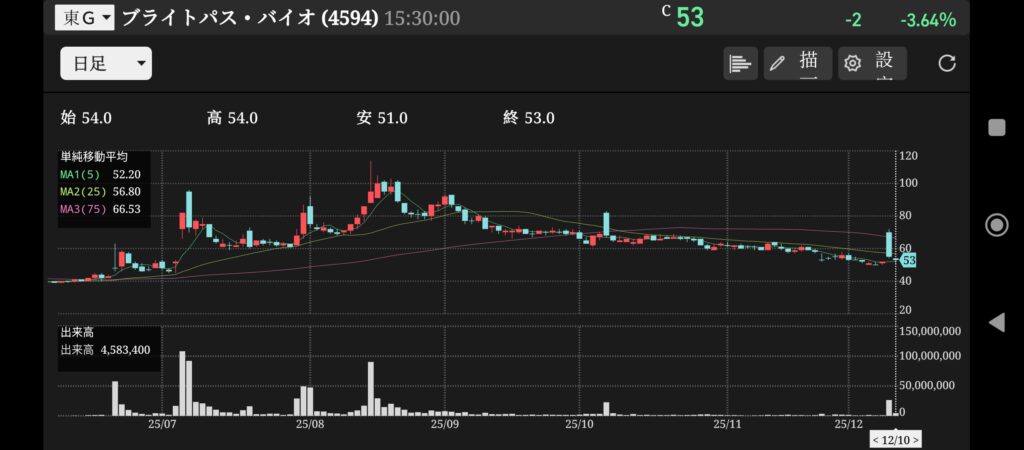Go back with the system back triangle
This screenshot has width=1024, height=450.
pos(996,322)
